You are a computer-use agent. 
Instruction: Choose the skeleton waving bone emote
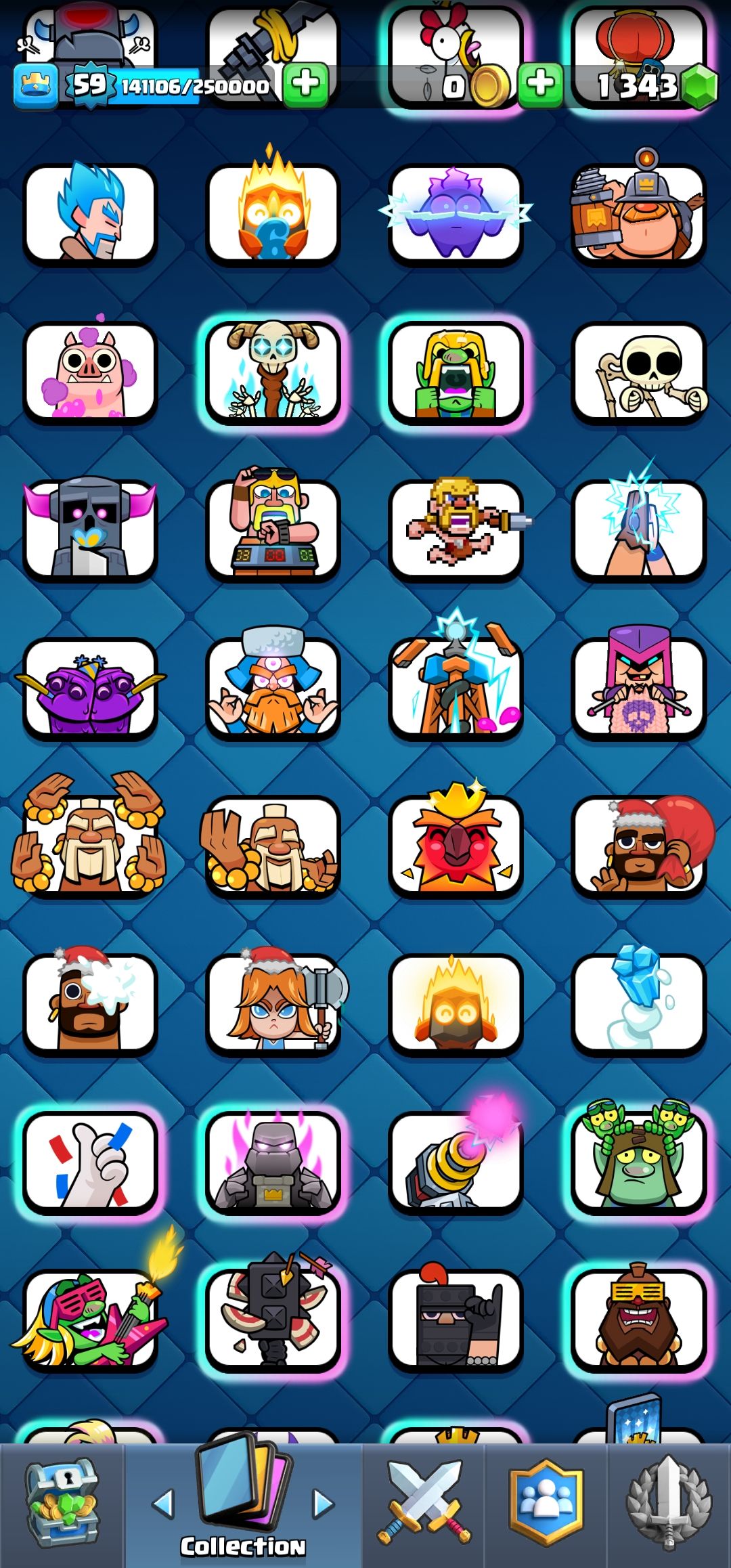pos(639,372)
